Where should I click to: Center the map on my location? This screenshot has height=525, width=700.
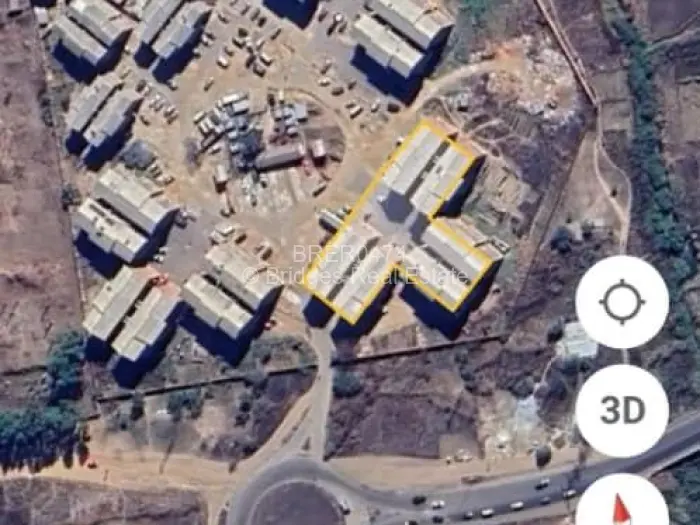622,302
